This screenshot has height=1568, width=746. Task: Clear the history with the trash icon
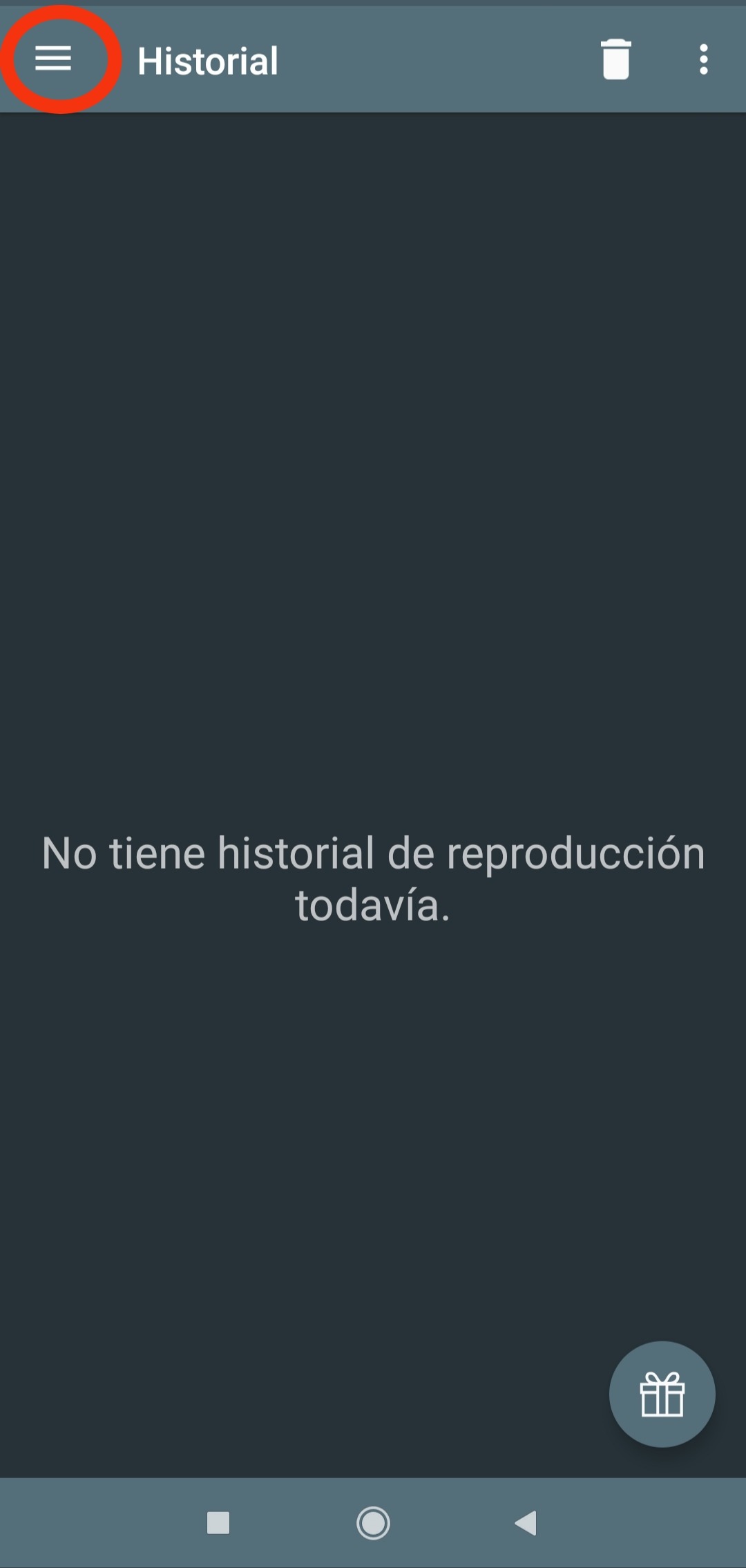coord(615,59)
